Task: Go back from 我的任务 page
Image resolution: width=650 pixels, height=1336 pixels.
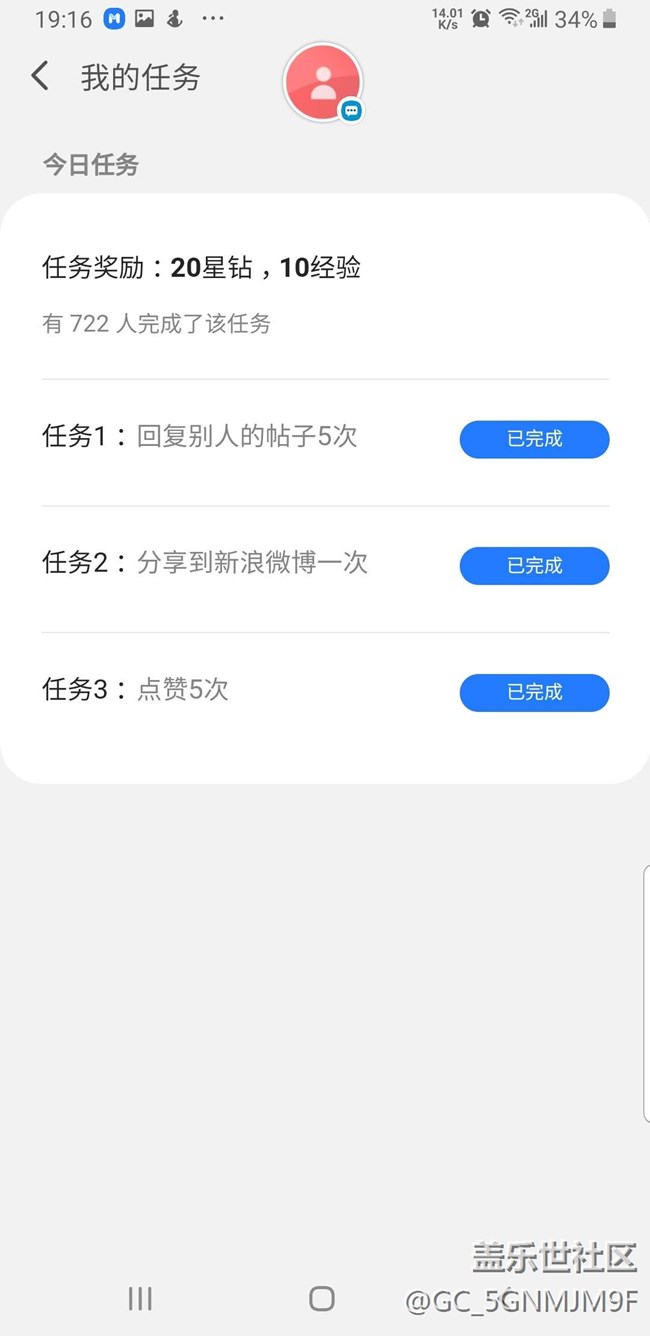Action: (x=40, y=76)
